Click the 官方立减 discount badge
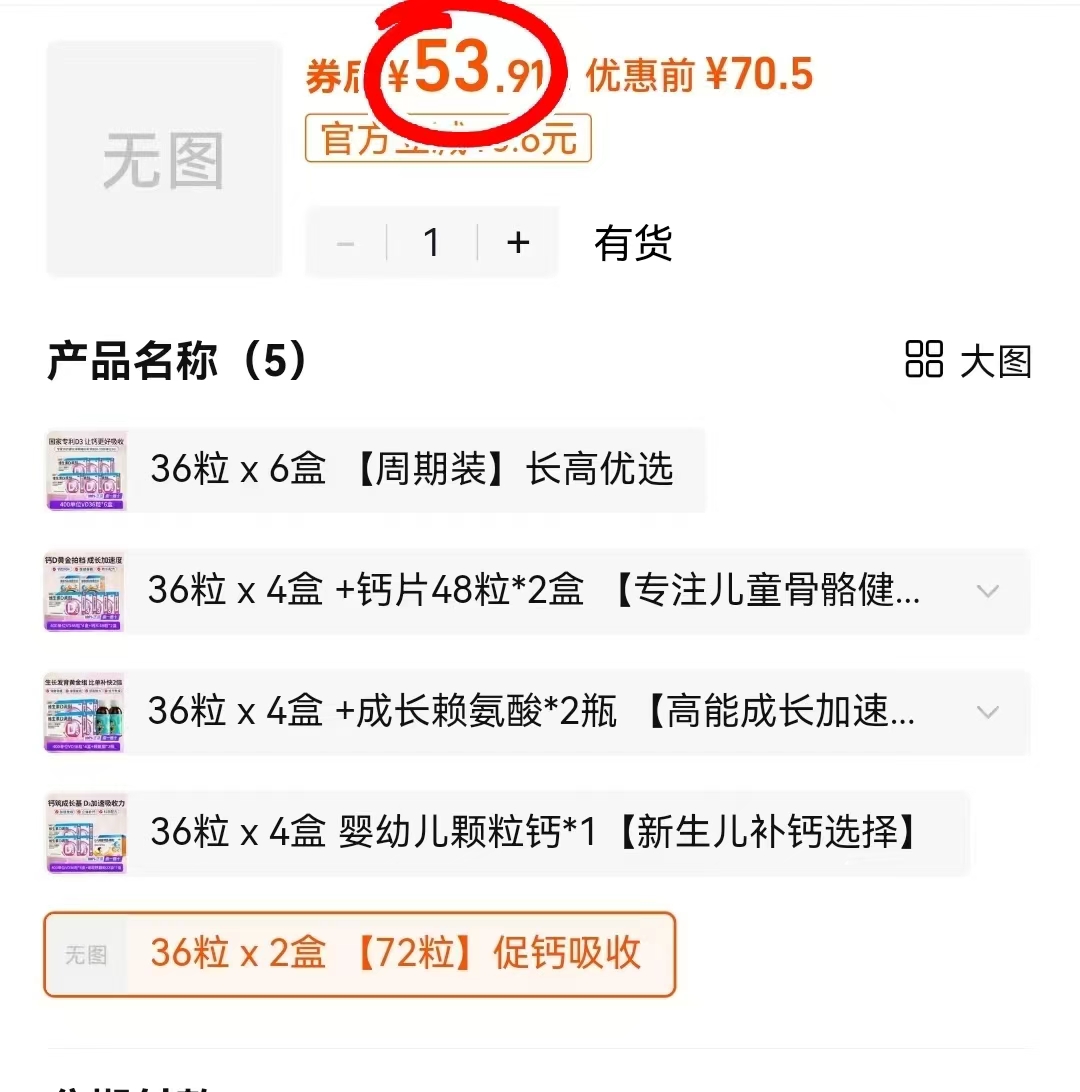This screenshot has width=1080, height=1092. (447, 140)
